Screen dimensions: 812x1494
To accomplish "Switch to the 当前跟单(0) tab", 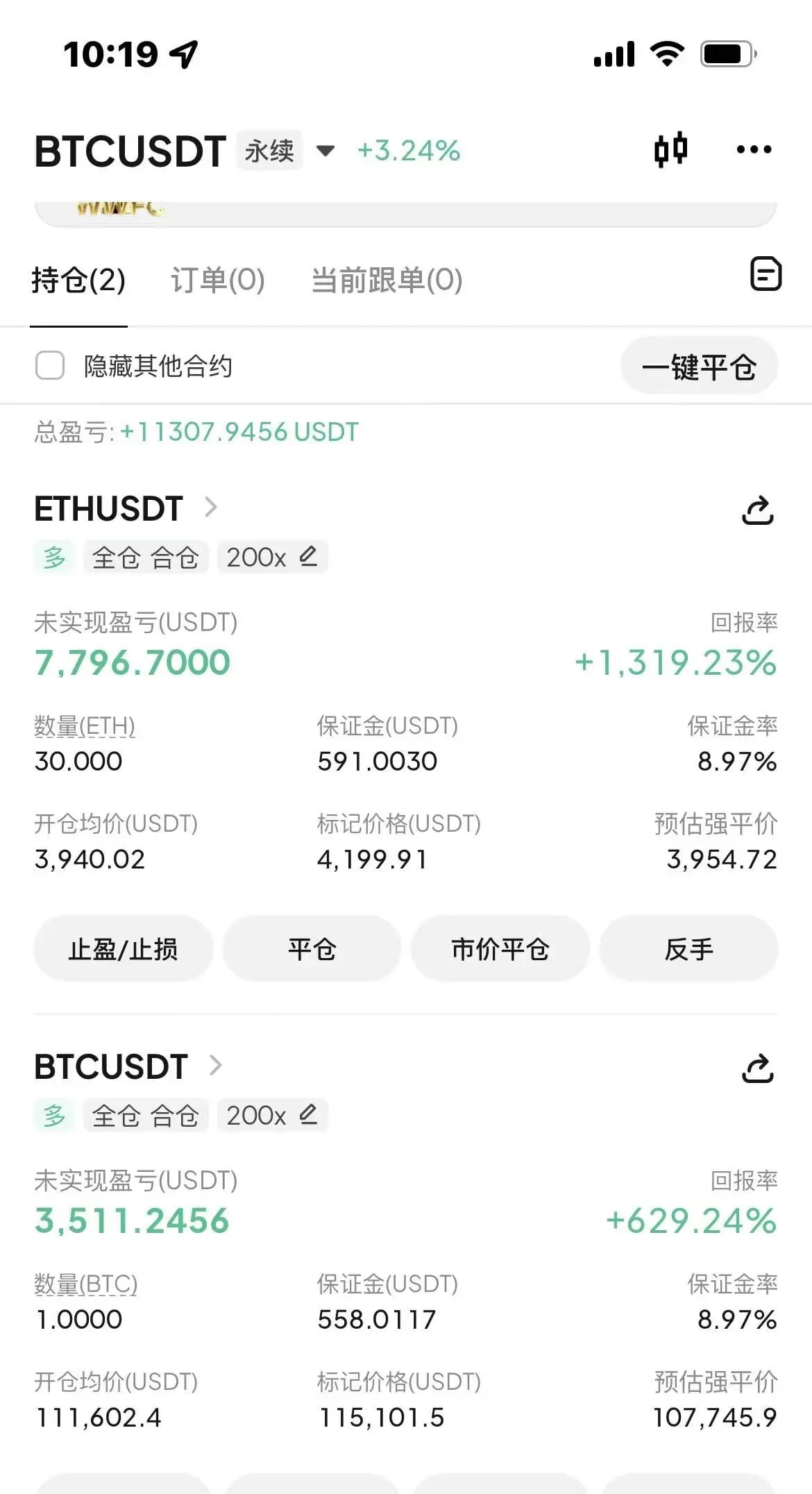I will pos(387,280).
